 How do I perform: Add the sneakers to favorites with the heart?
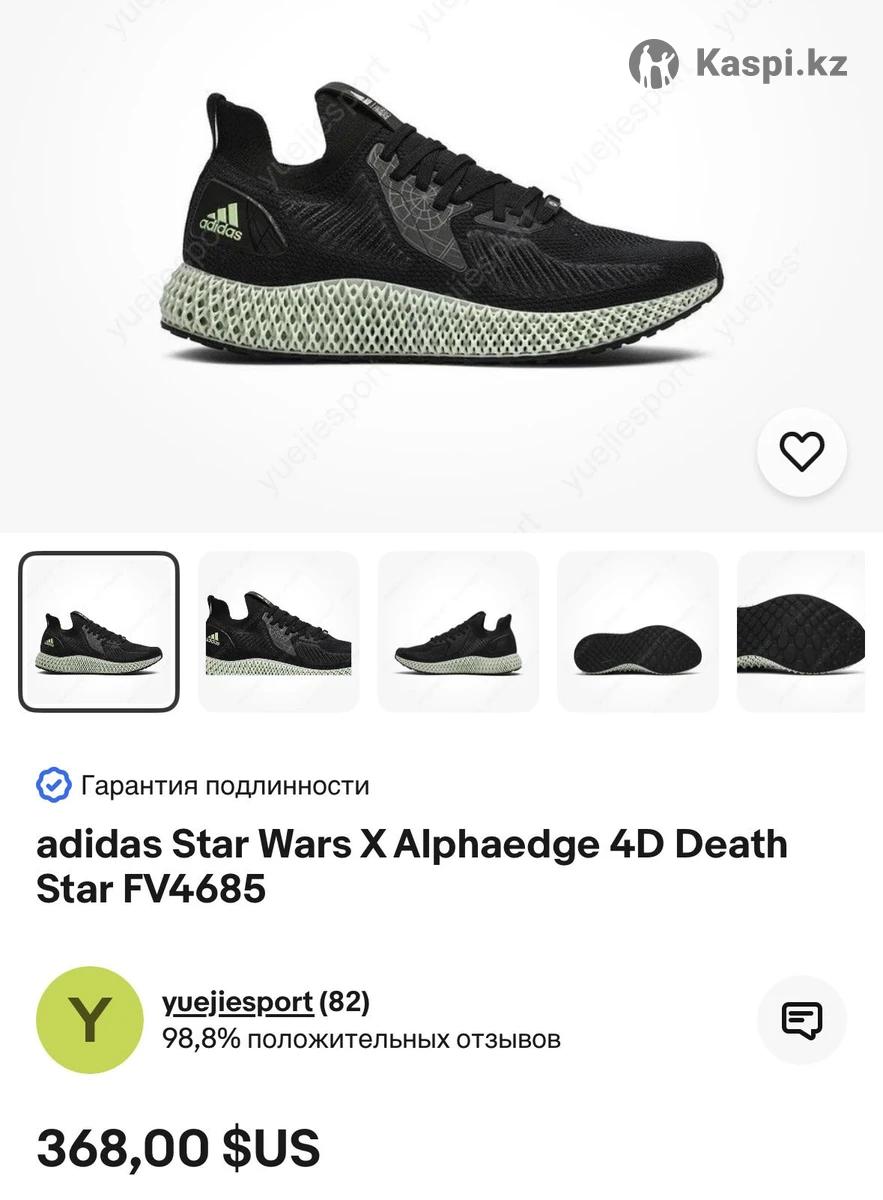point(801,453)
